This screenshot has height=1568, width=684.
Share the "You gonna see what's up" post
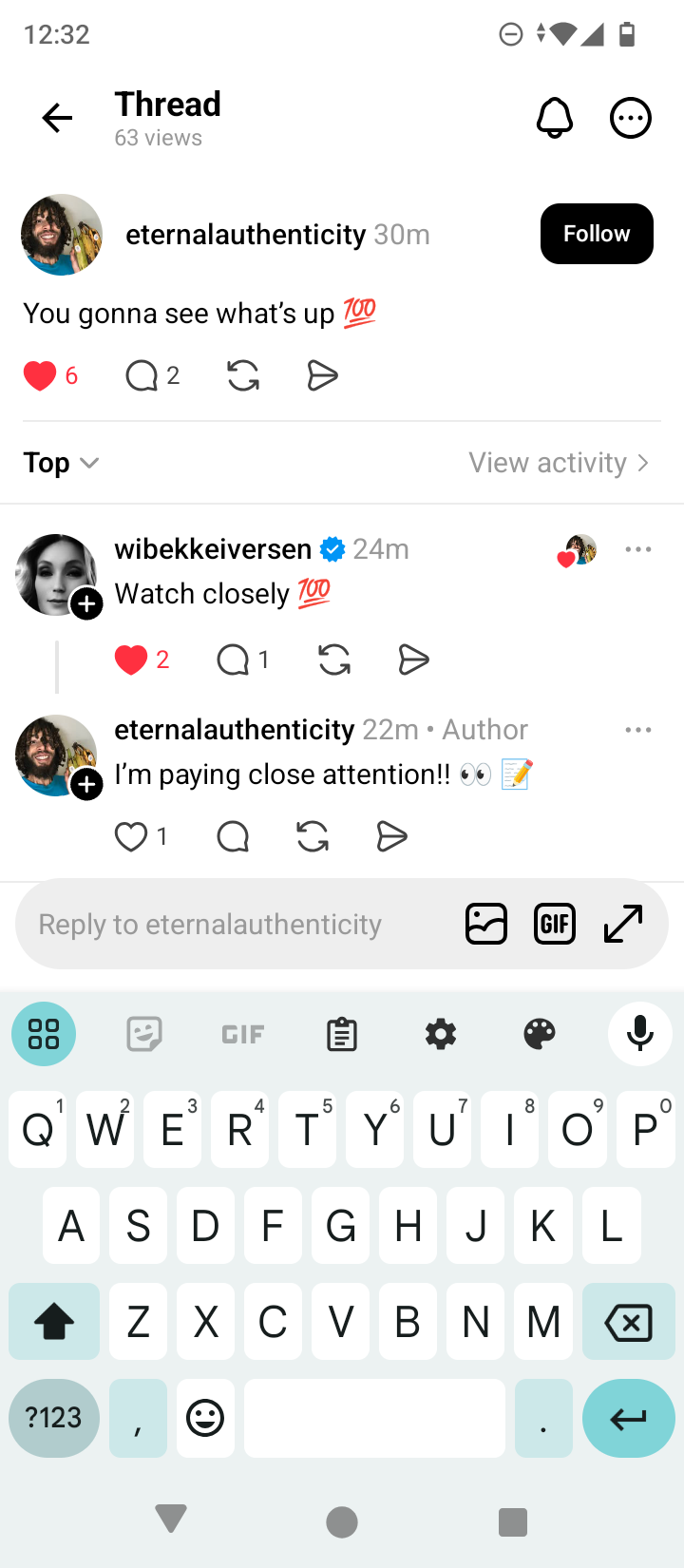(x=323, y=376)
